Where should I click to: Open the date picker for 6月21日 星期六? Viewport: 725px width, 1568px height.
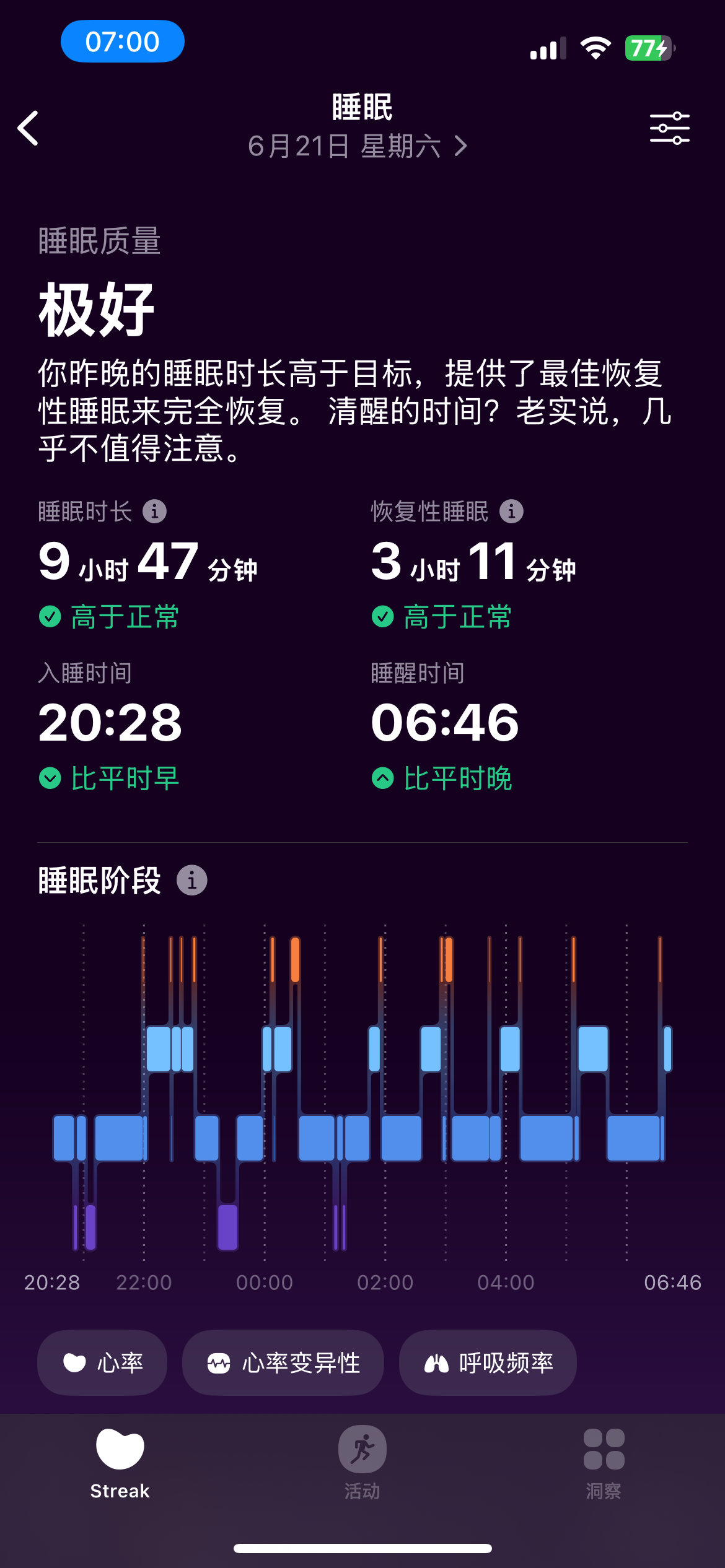click(358, 146)
